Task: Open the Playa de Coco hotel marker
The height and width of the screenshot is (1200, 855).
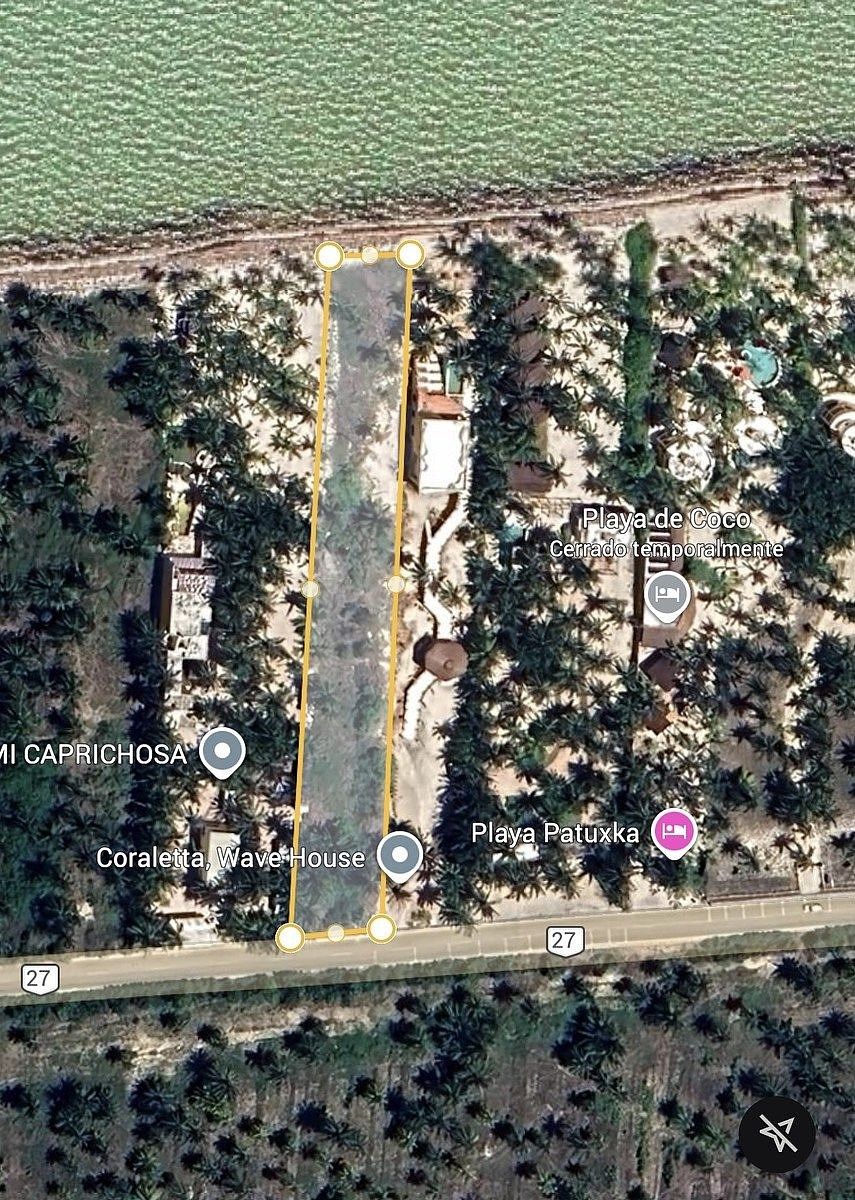Action: click(x=667, y=595)
